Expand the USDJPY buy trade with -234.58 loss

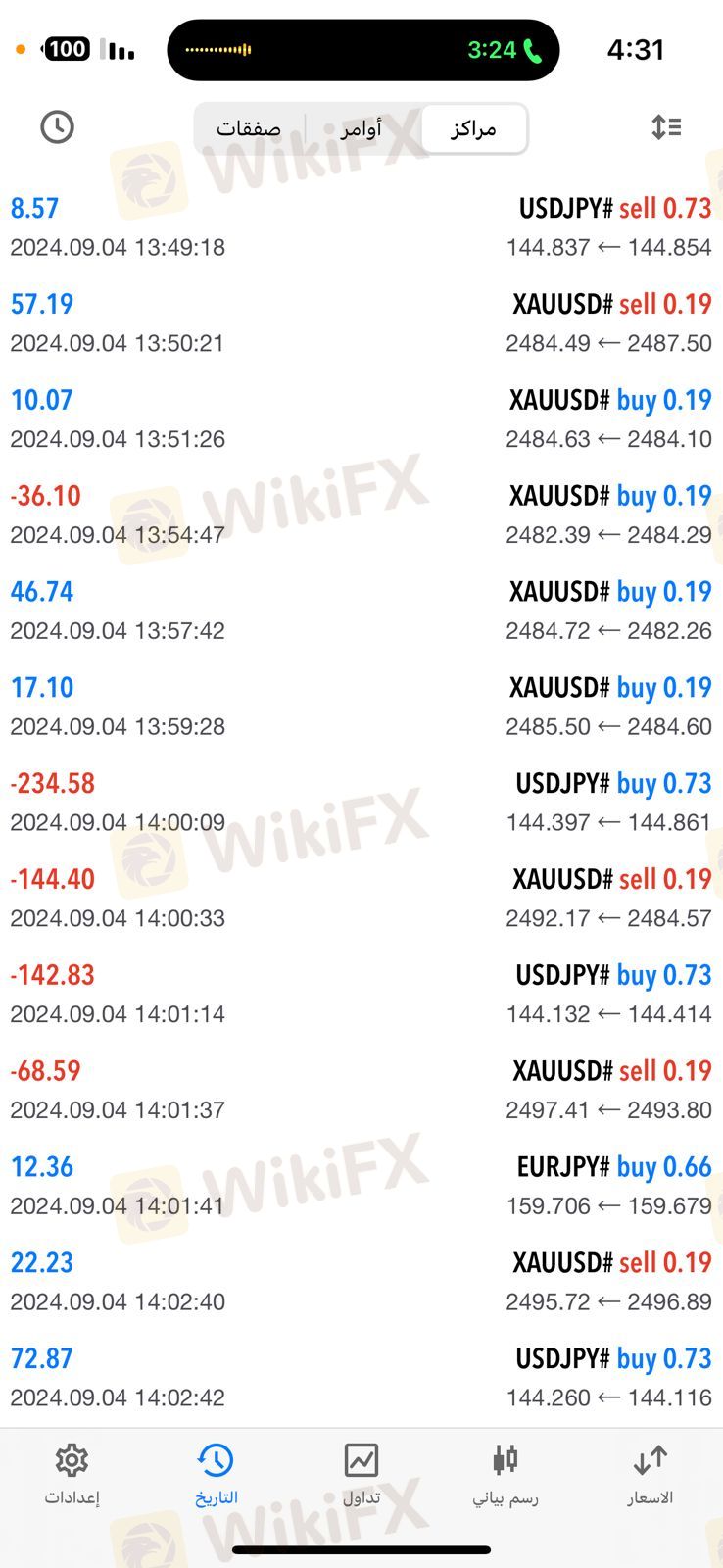[361, 802]
